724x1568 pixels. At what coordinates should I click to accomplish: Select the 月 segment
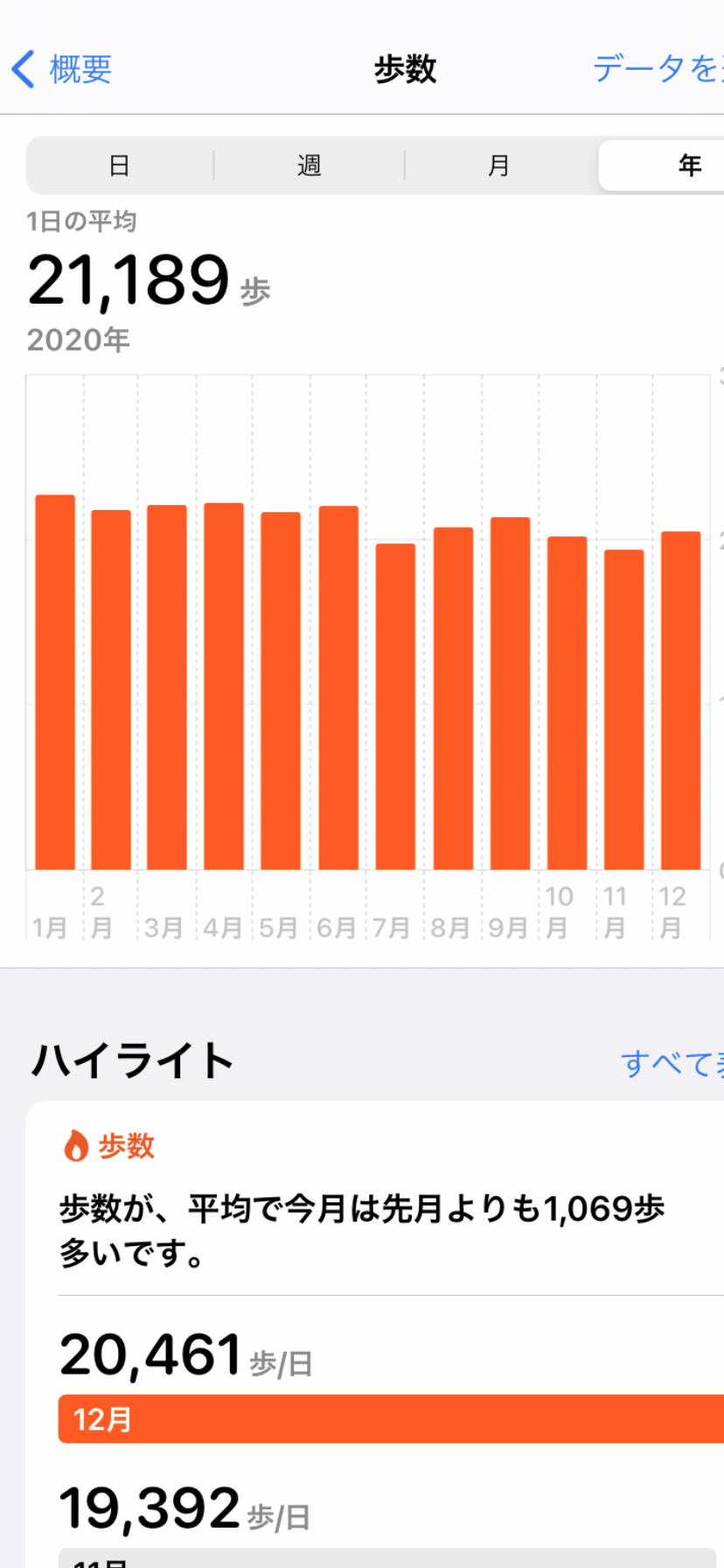(499, 165)
